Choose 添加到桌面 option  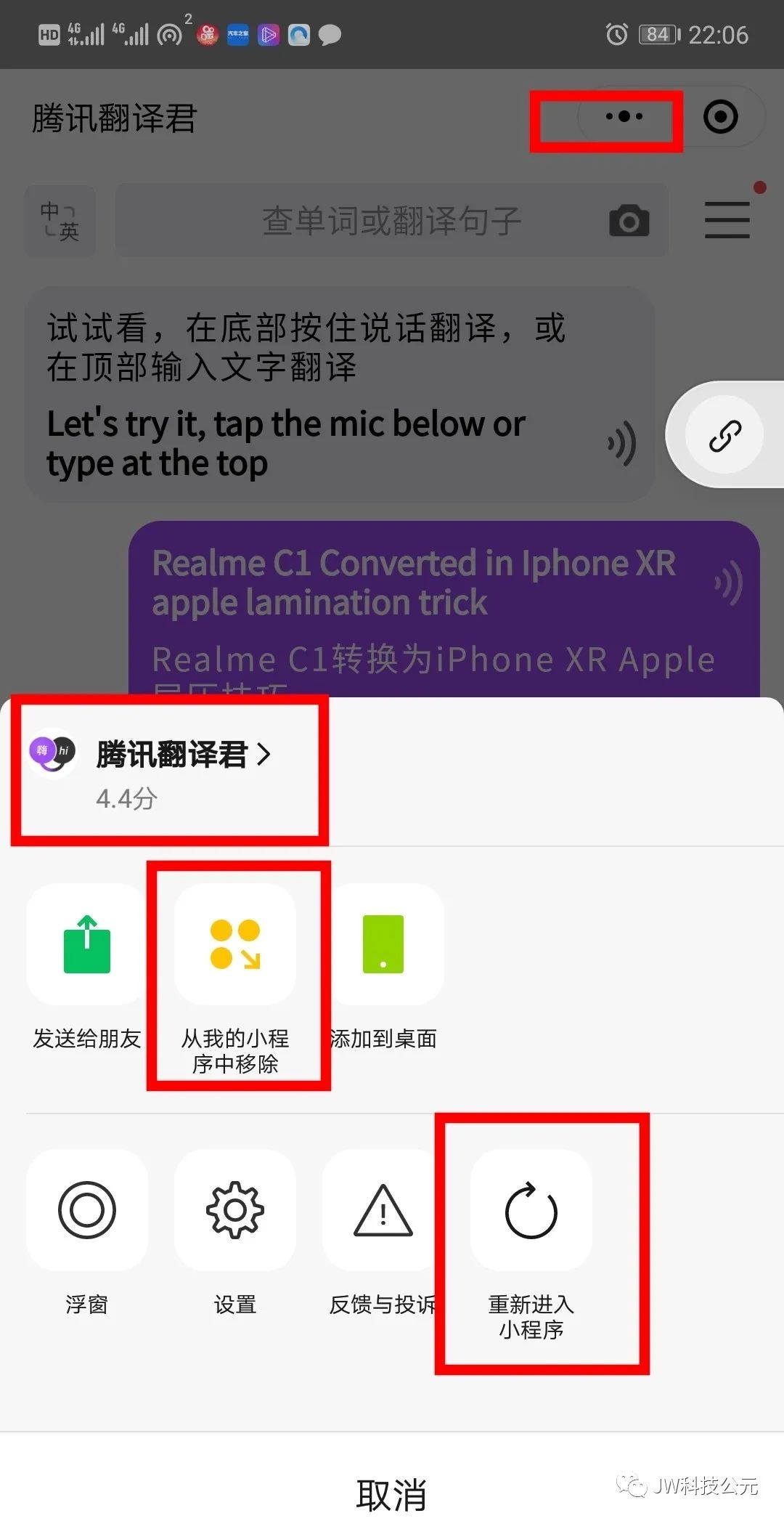point(383,944)
